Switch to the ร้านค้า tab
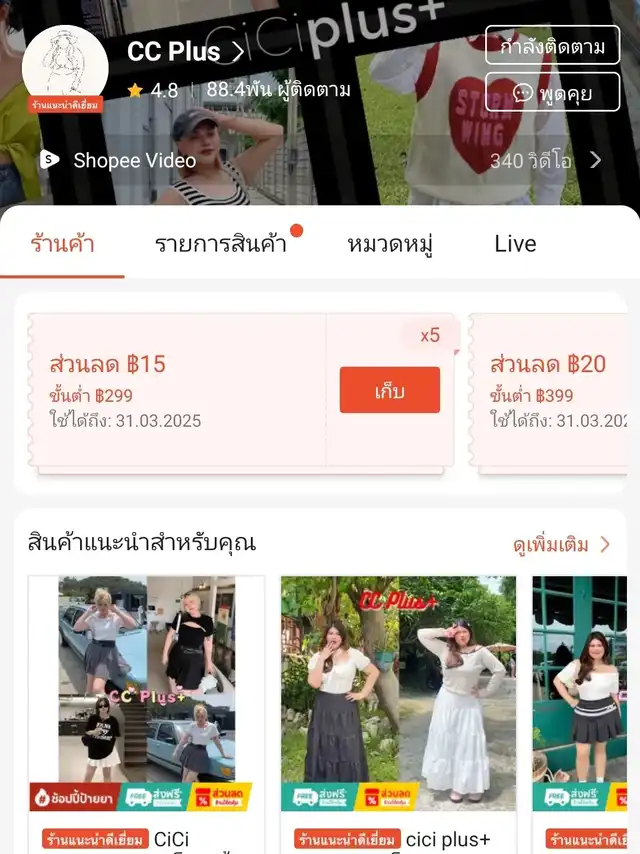 click(62, 244)
